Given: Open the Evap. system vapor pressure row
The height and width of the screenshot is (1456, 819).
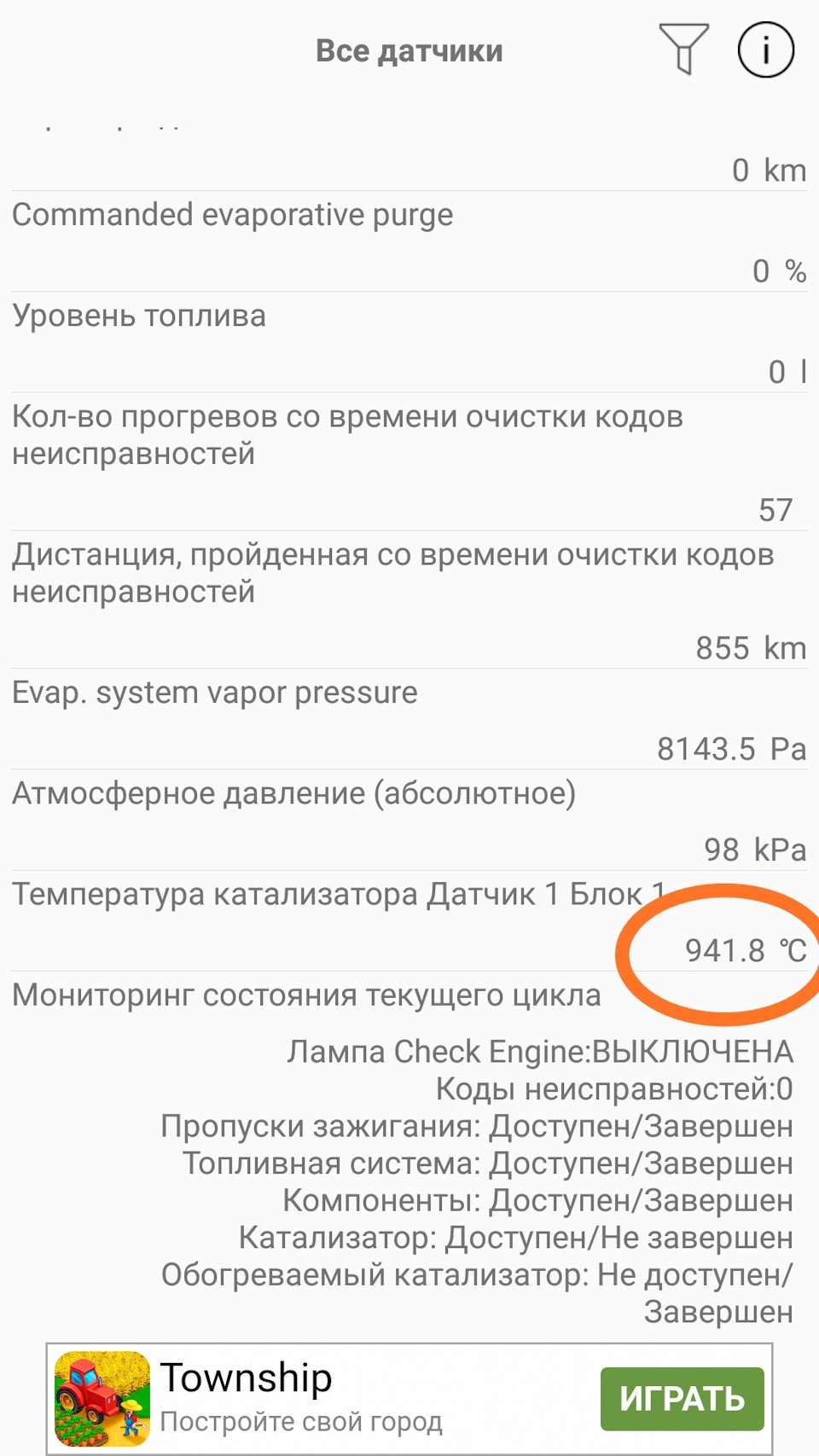Looking at the screenshot, I should [408, 719].
